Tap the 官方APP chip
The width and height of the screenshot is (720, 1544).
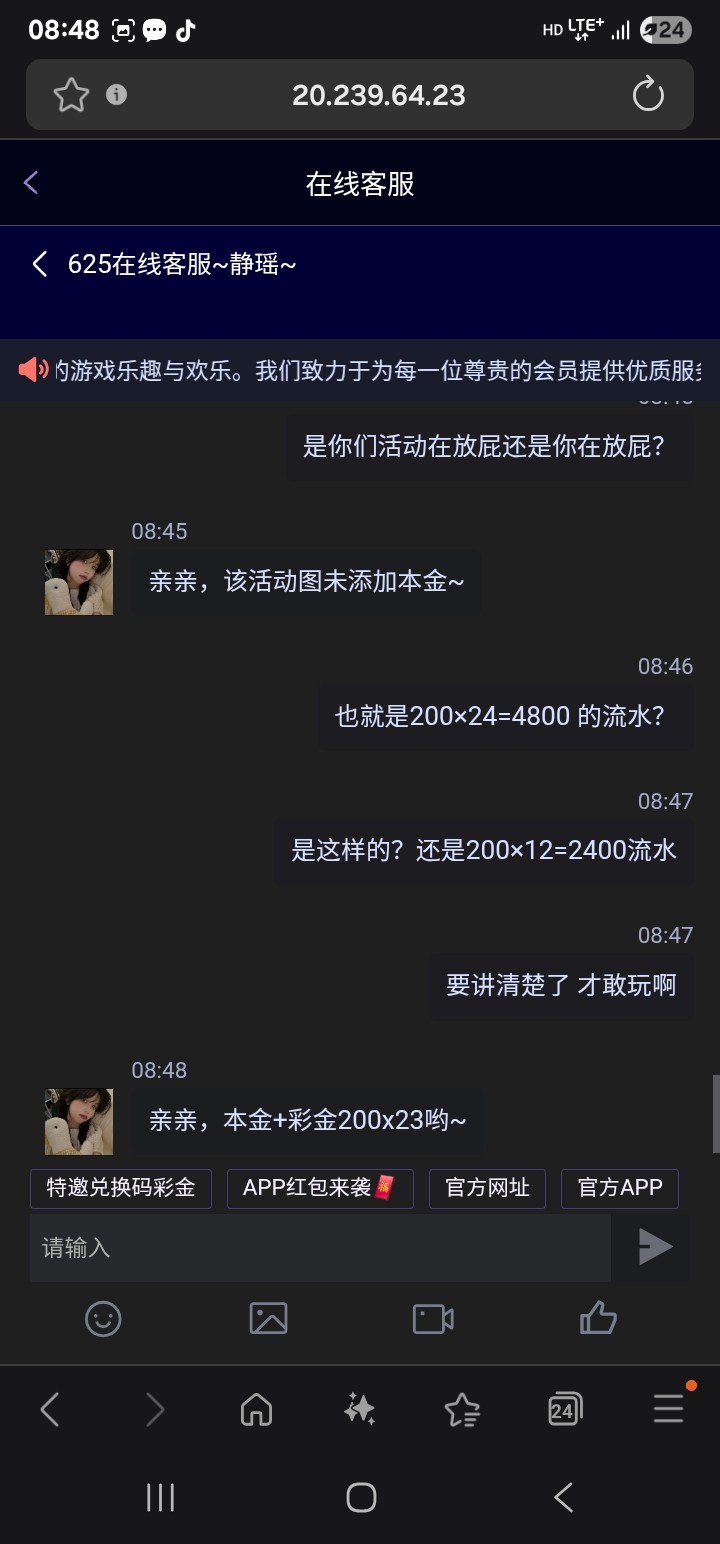click(620, 1188)
